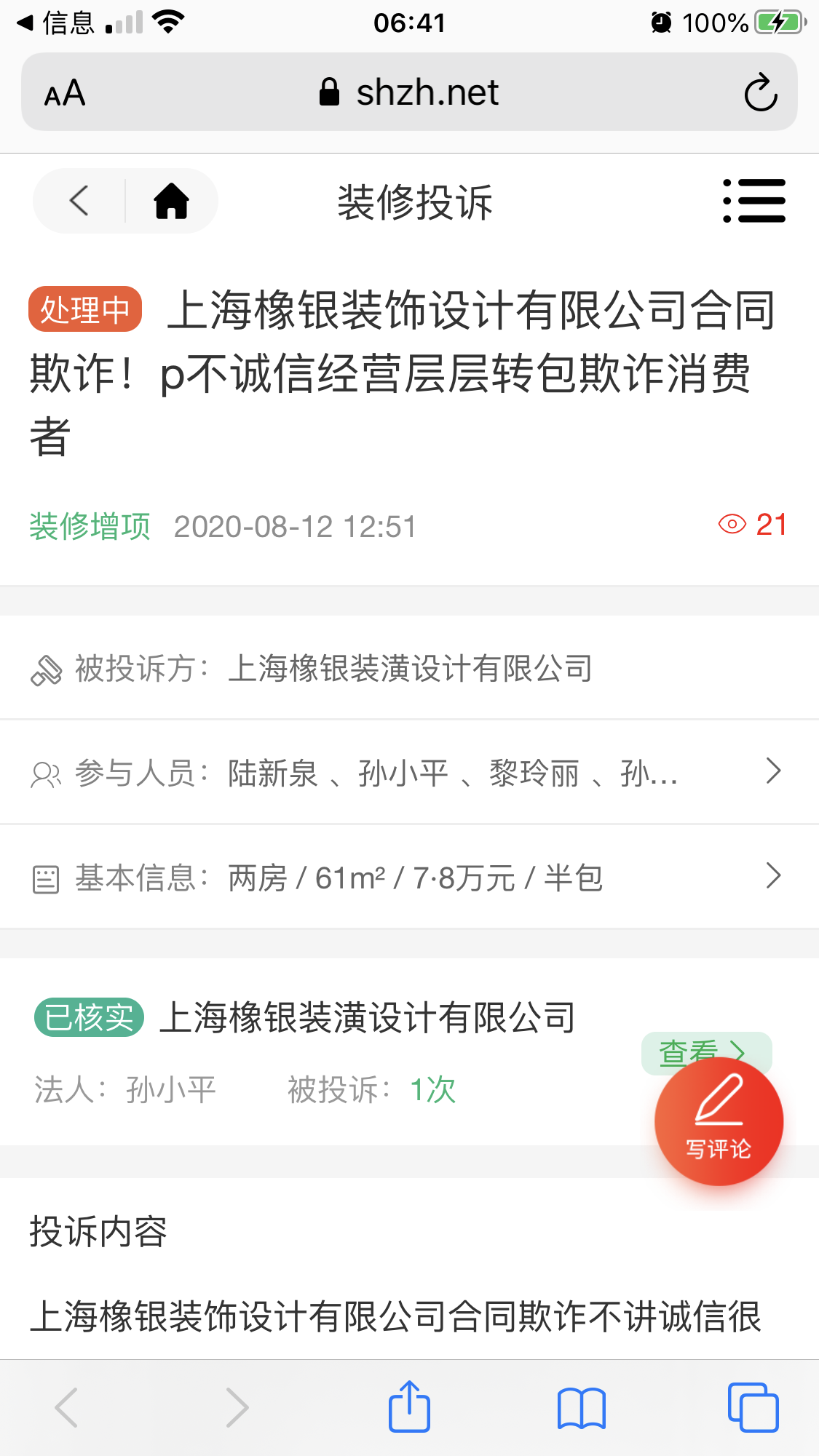Tap the page back arrow beside home

[x=79, y=201]
